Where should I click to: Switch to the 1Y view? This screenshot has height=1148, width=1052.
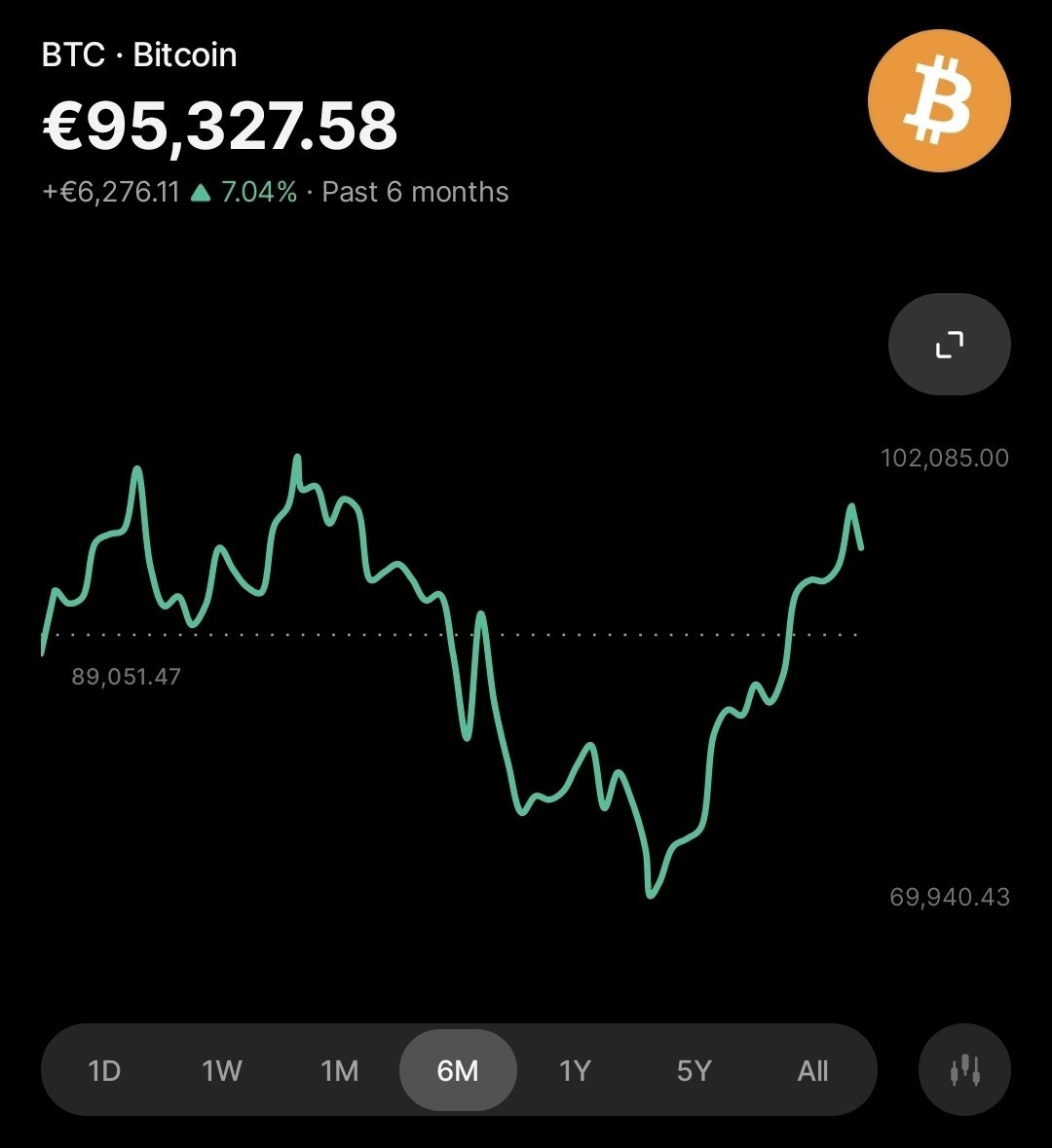575,1070
